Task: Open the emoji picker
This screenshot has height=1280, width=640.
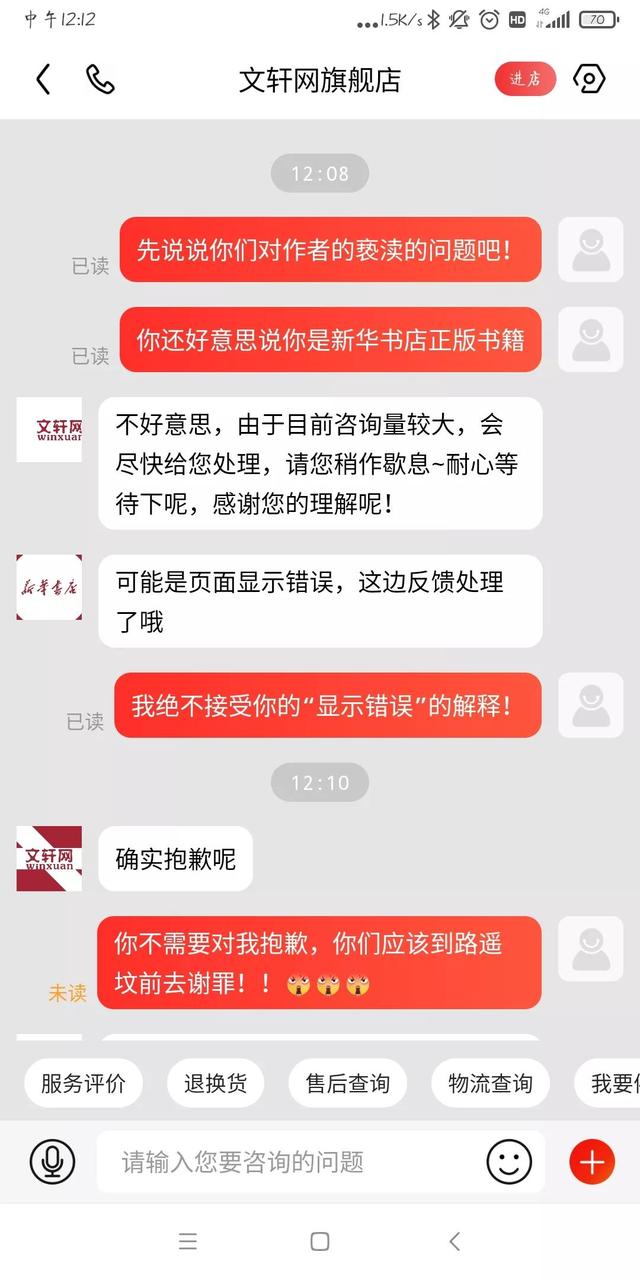Action: (509, 1161)
